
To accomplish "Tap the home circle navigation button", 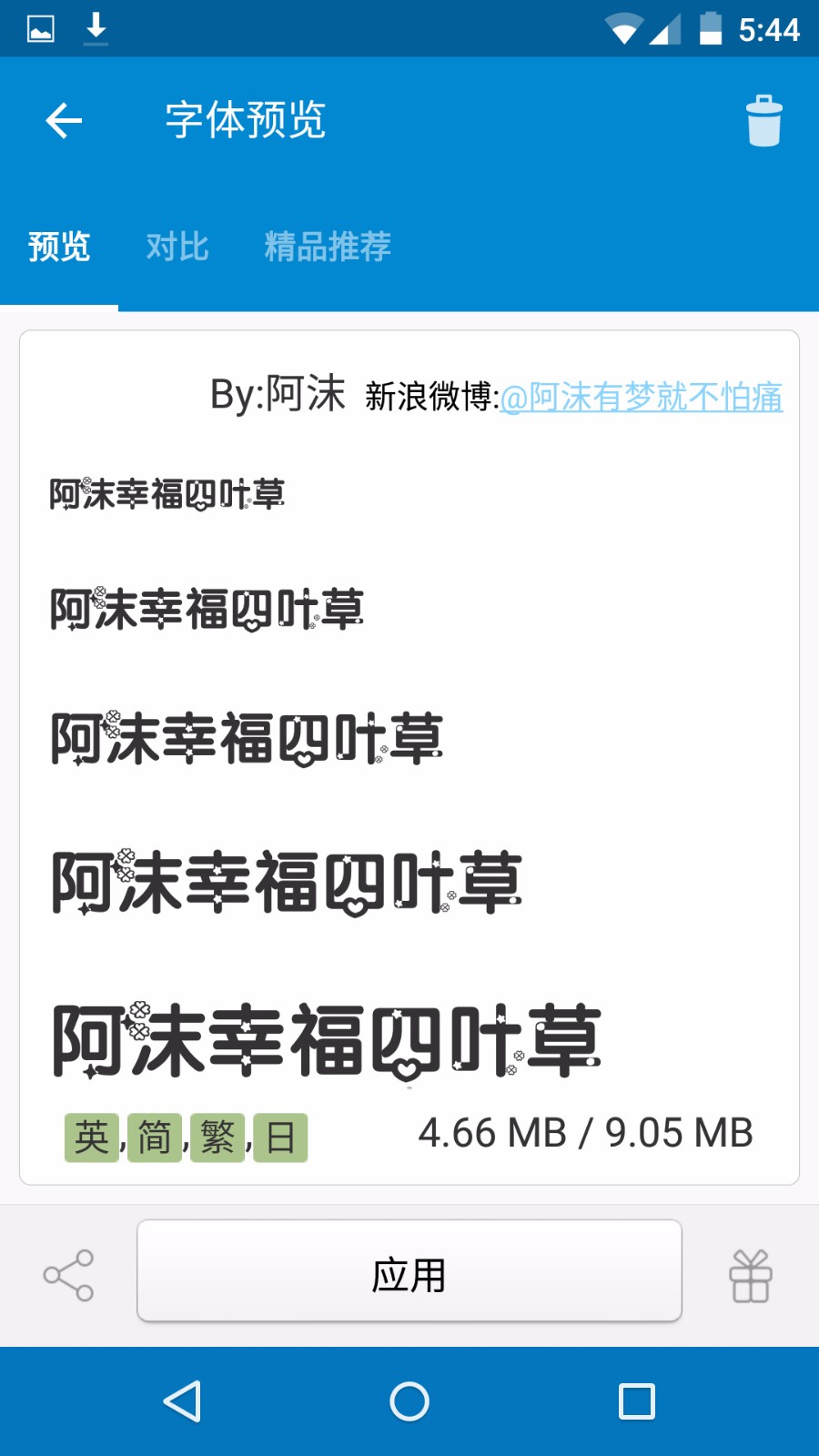I will tap(409, 1401).
